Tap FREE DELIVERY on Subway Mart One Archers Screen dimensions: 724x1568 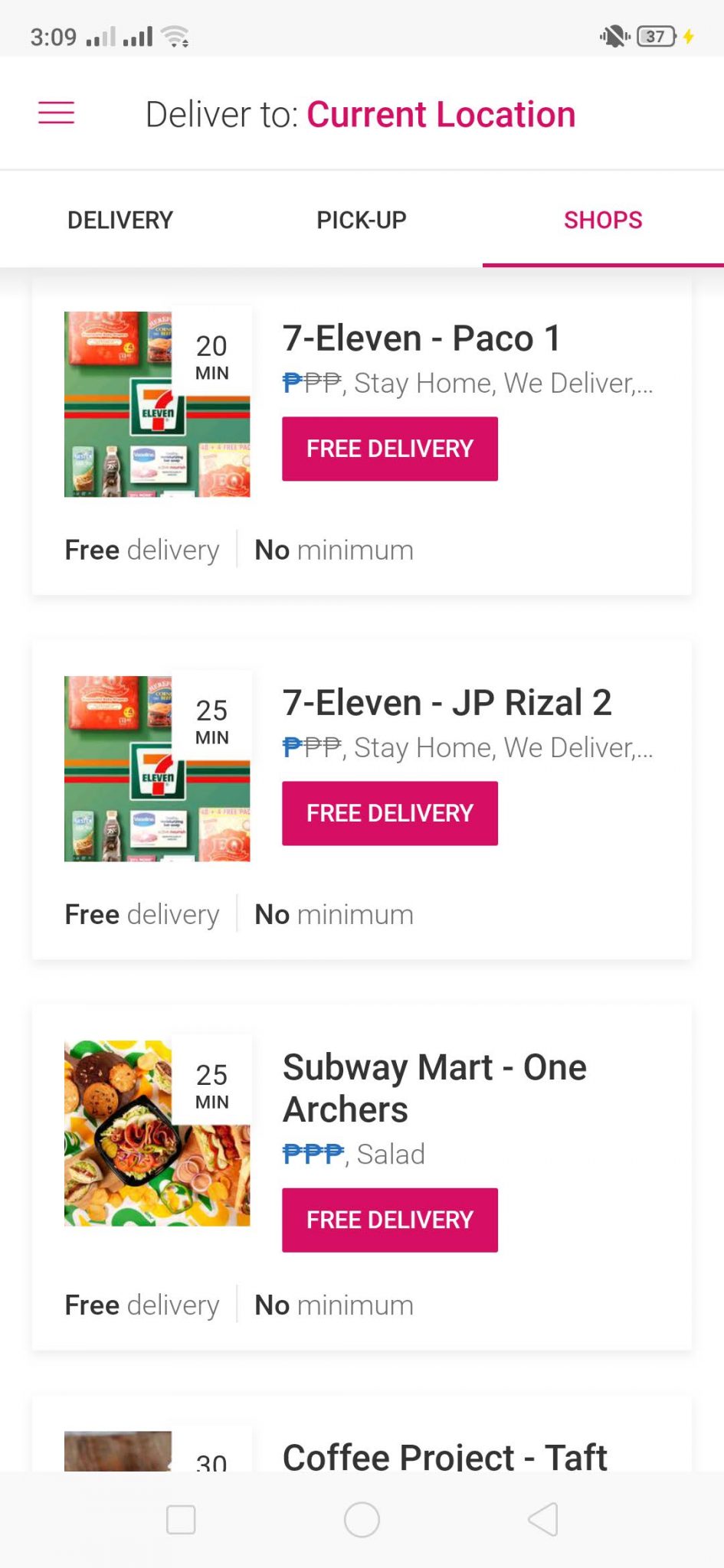[x=389, y=1219]
